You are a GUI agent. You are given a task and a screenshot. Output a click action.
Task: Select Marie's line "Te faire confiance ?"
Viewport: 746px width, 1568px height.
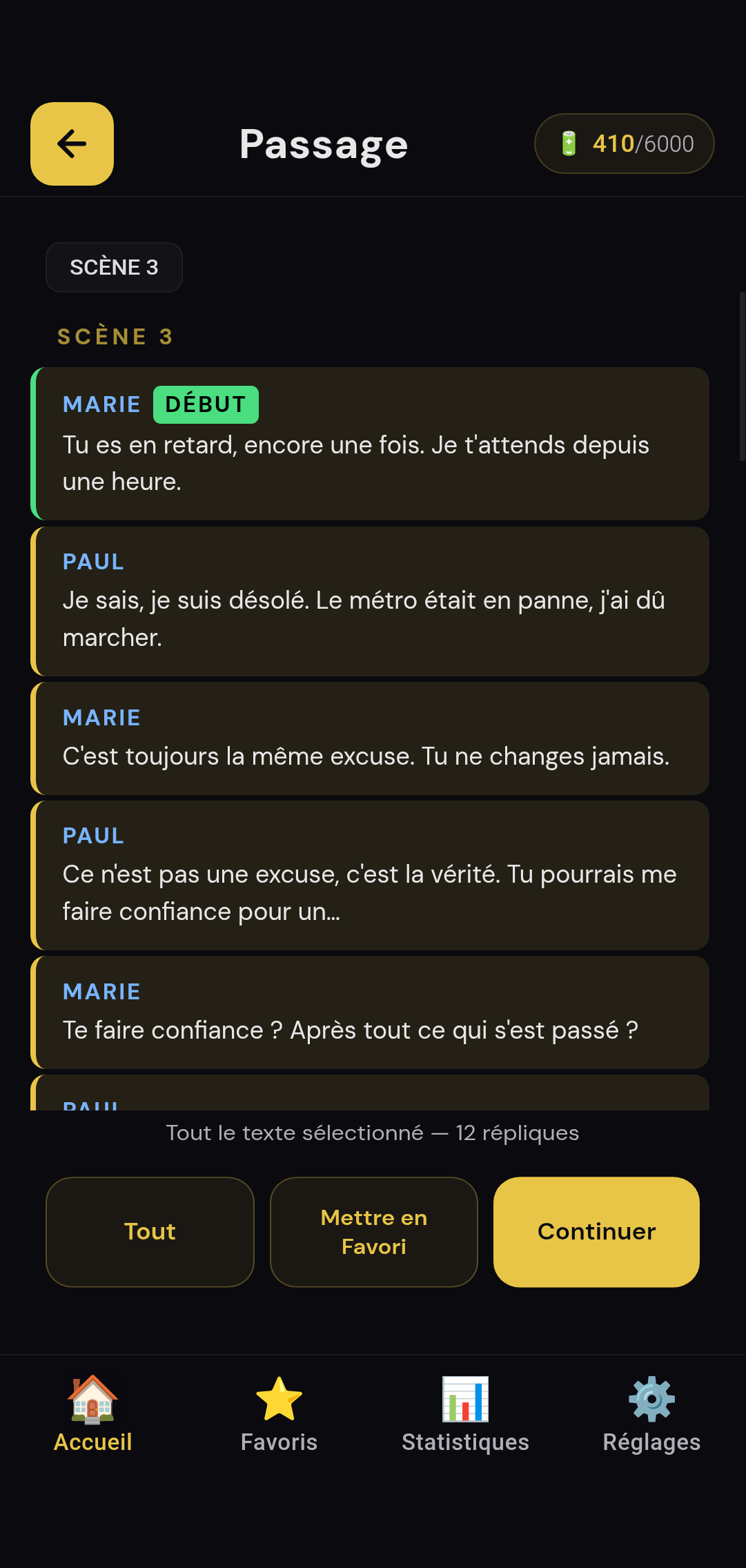pos(371,1012)
